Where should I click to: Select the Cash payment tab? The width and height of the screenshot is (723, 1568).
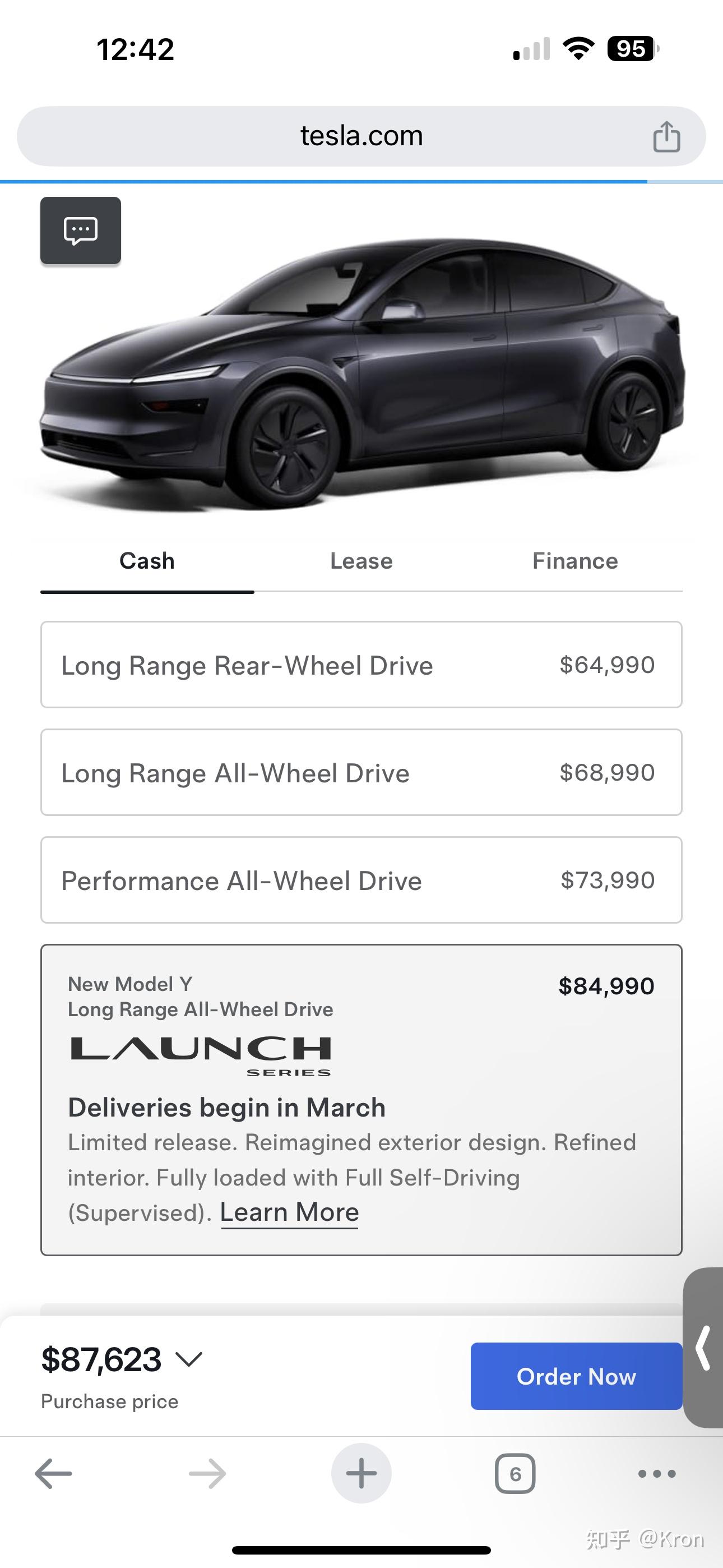coord(147,561)
